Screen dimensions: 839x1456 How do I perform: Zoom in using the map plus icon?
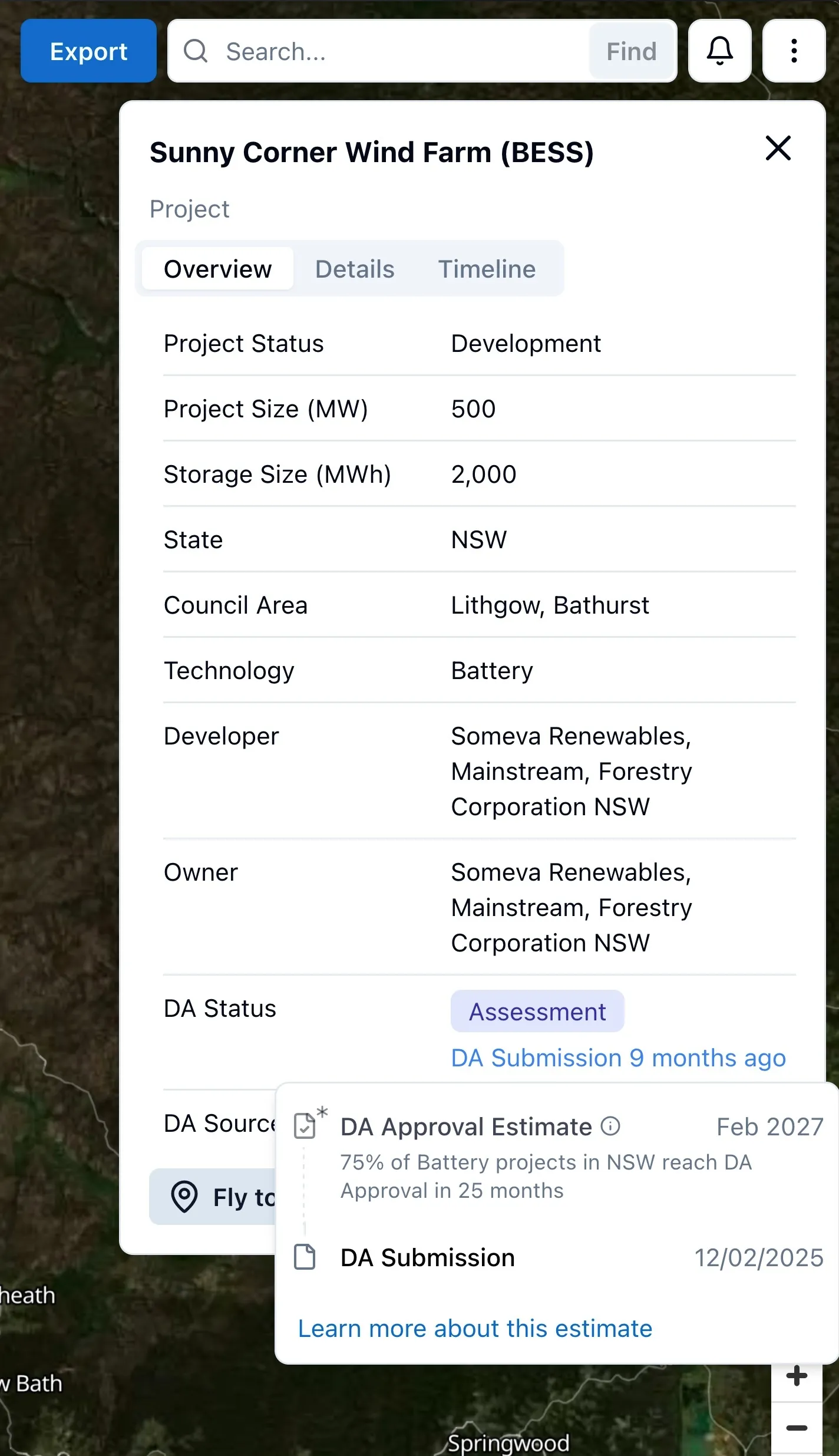(x=797, y=1376)
